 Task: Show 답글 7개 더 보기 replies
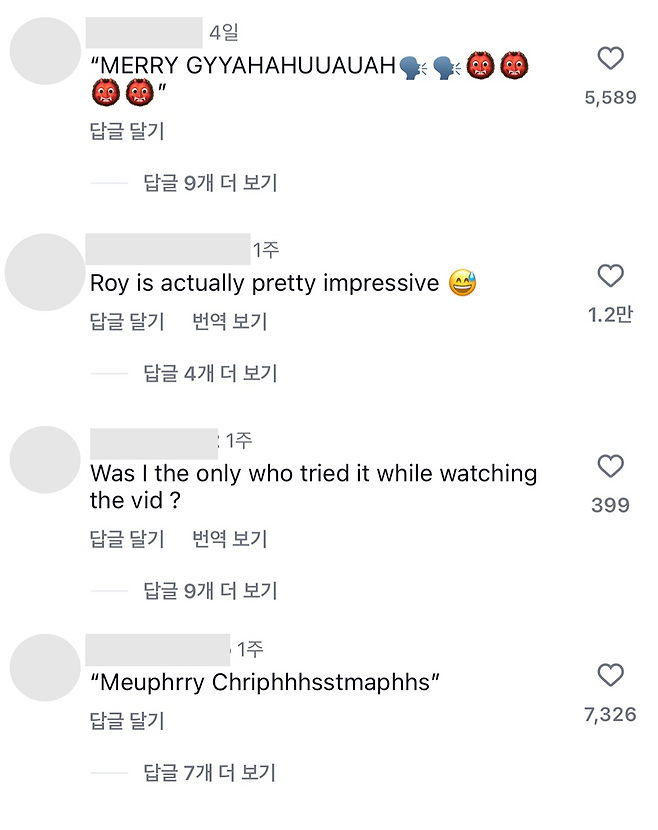pyautogui.click(x=210, y=772)
